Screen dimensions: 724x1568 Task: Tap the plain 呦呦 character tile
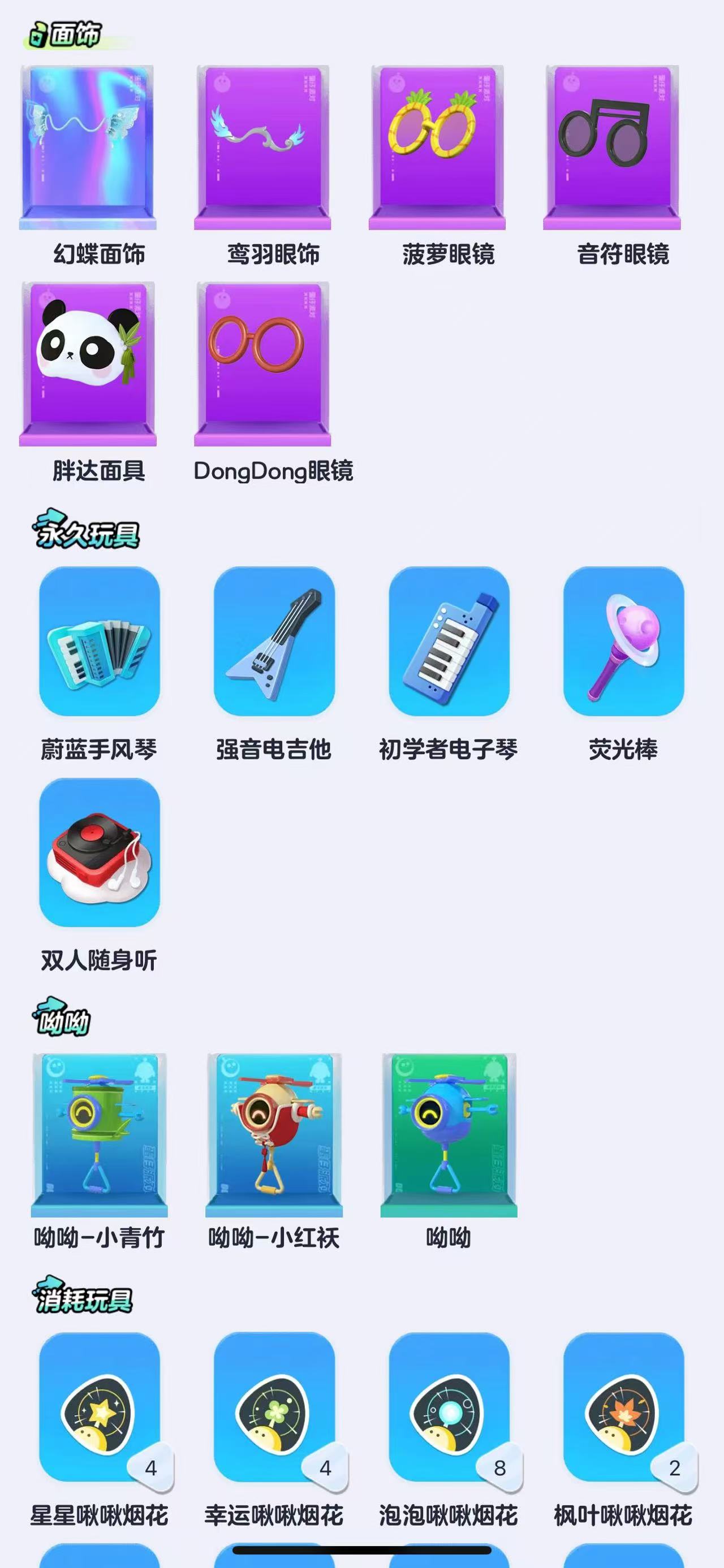tap(449, 1134)
